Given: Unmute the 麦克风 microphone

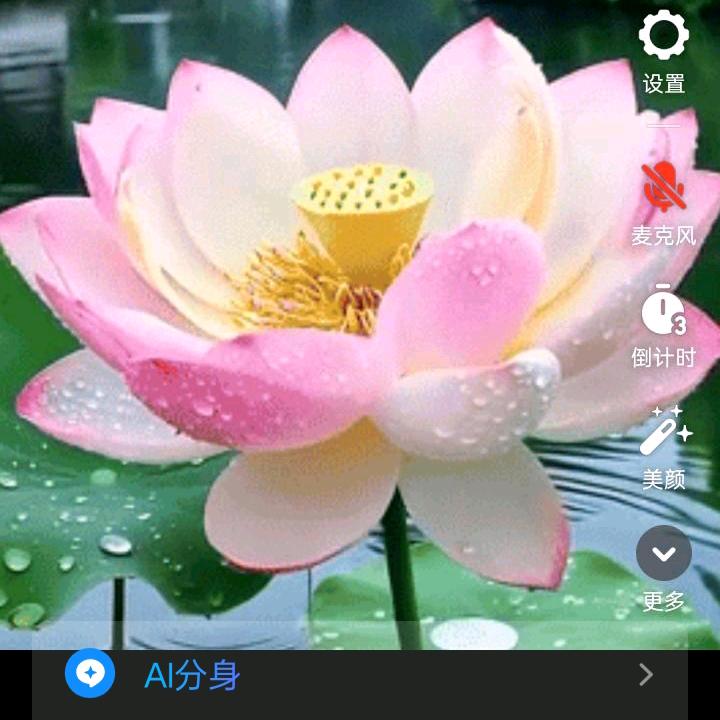Looking at the screenshot, I should coord(664,186).
